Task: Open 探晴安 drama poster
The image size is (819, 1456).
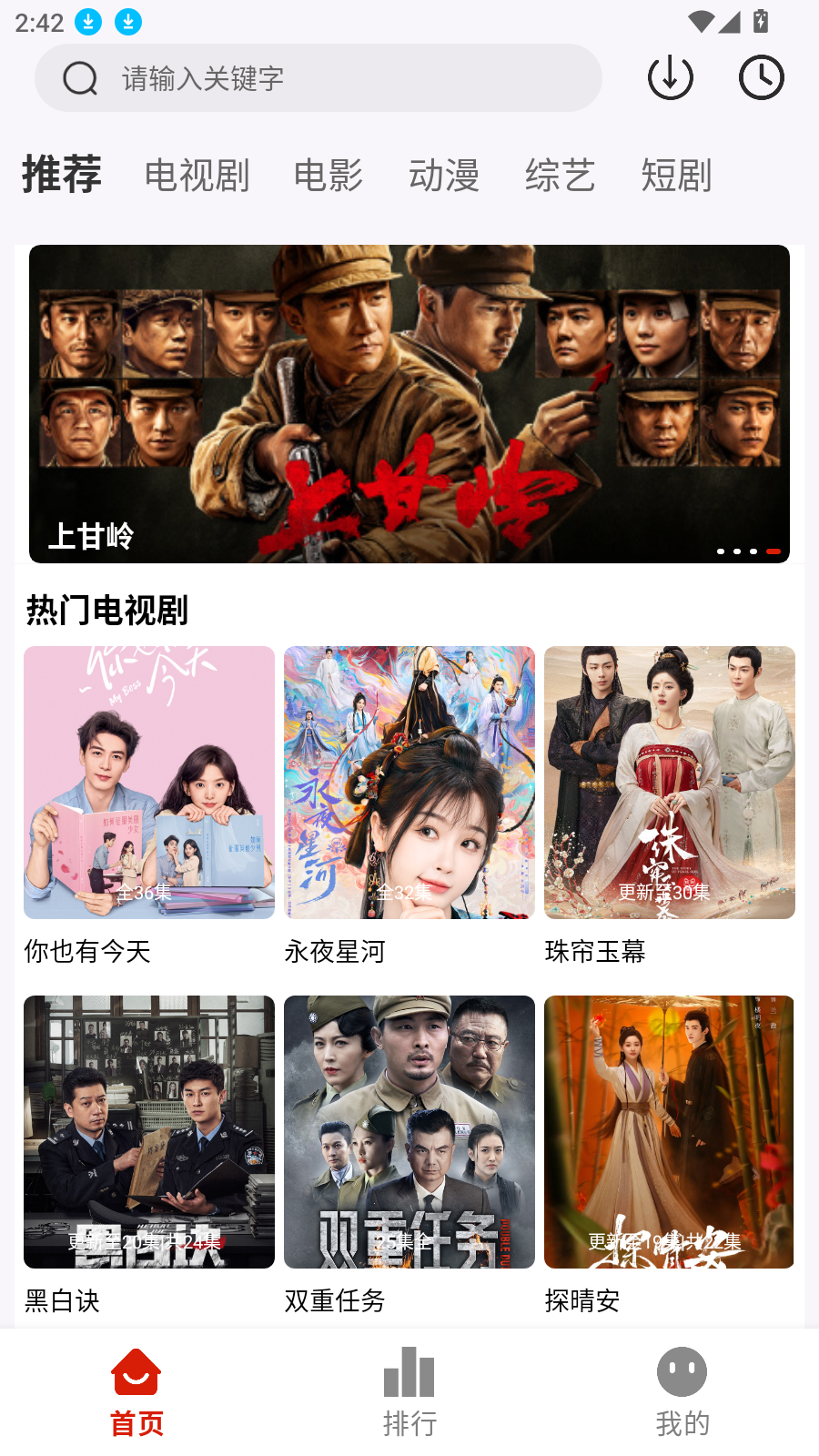Action: tap(670, 1132)
